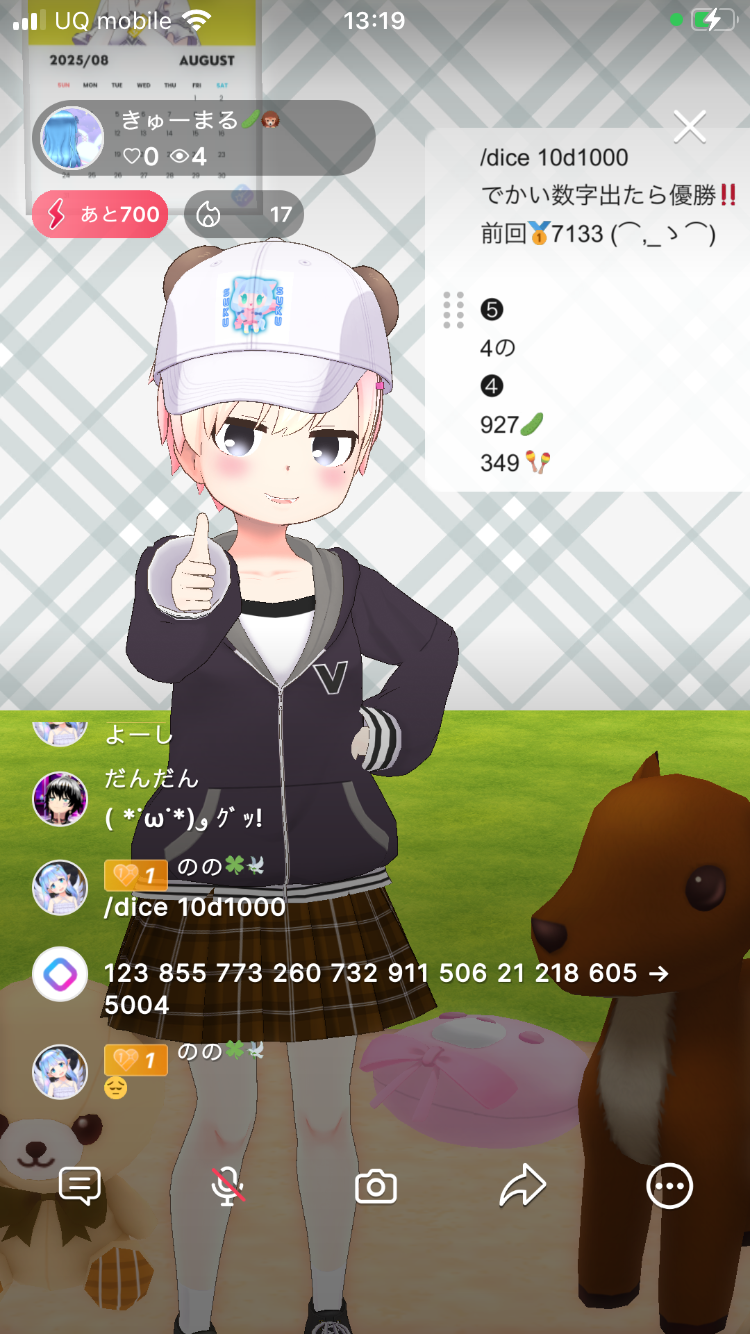Open the flame counter showing 17
The image size is (750, 1334).
tap(244, 214)
